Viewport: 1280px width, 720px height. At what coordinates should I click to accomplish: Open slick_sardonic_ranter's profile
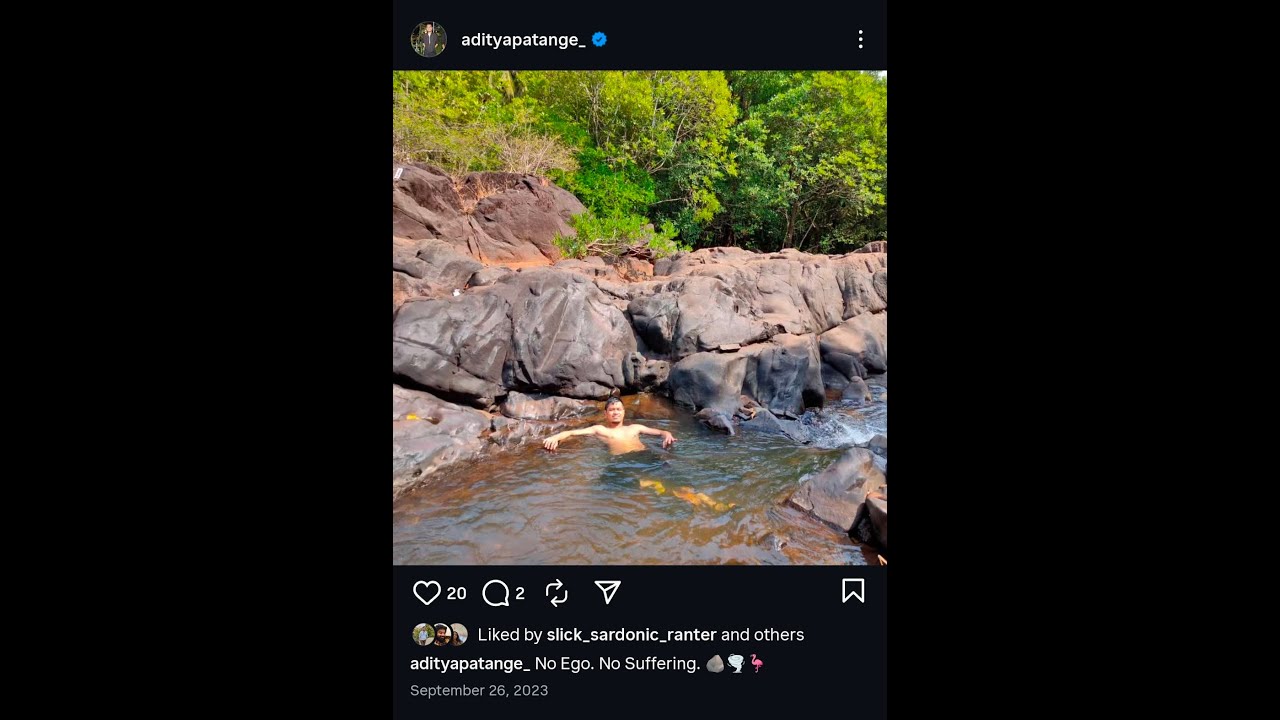[x=631, y=635]
